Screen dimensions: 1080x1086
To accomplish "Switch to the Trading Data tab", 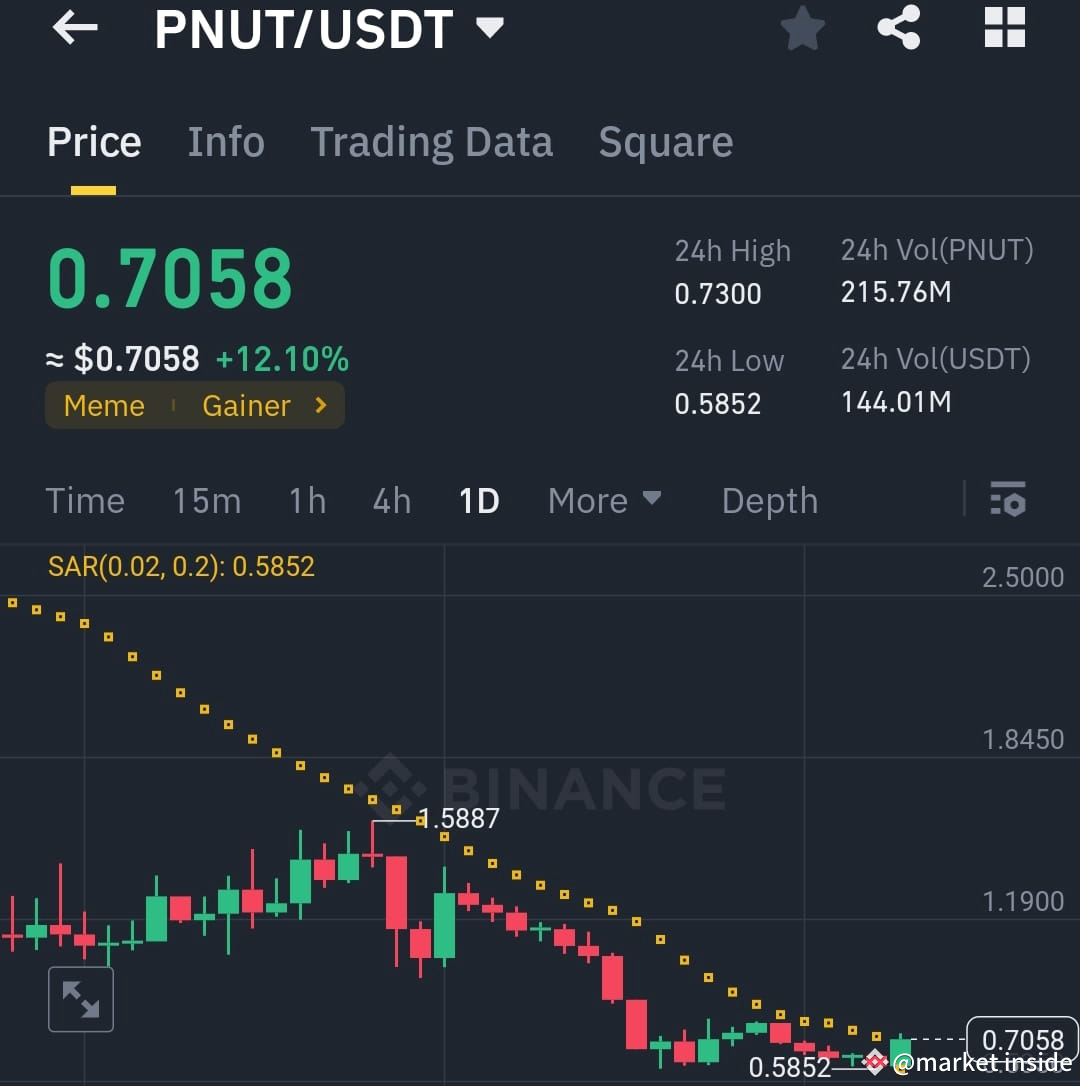I will 432,142.
